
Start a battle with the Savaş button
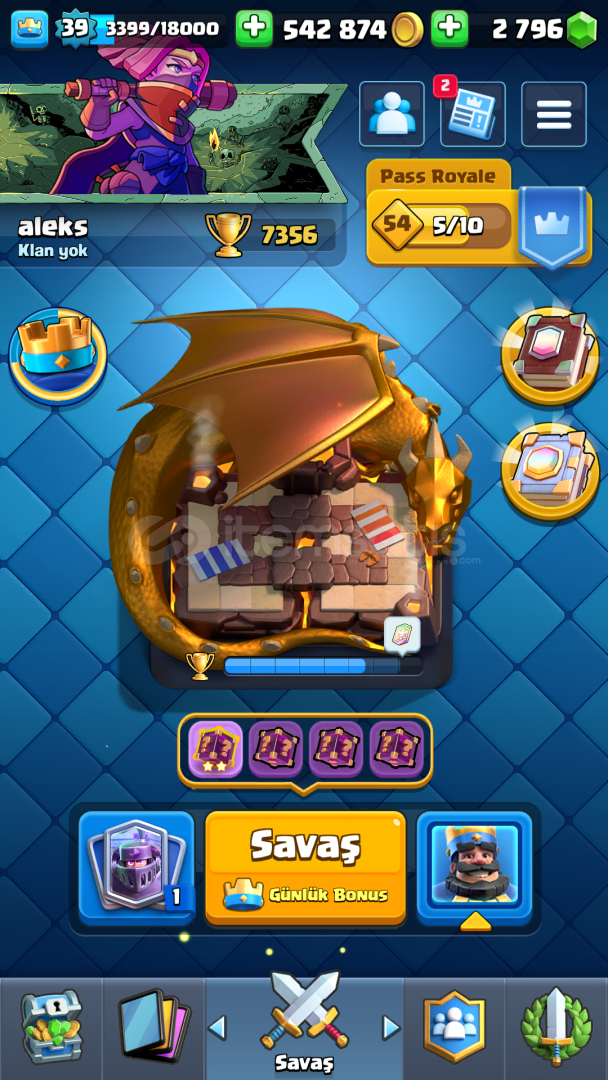(x=305, y=866)
